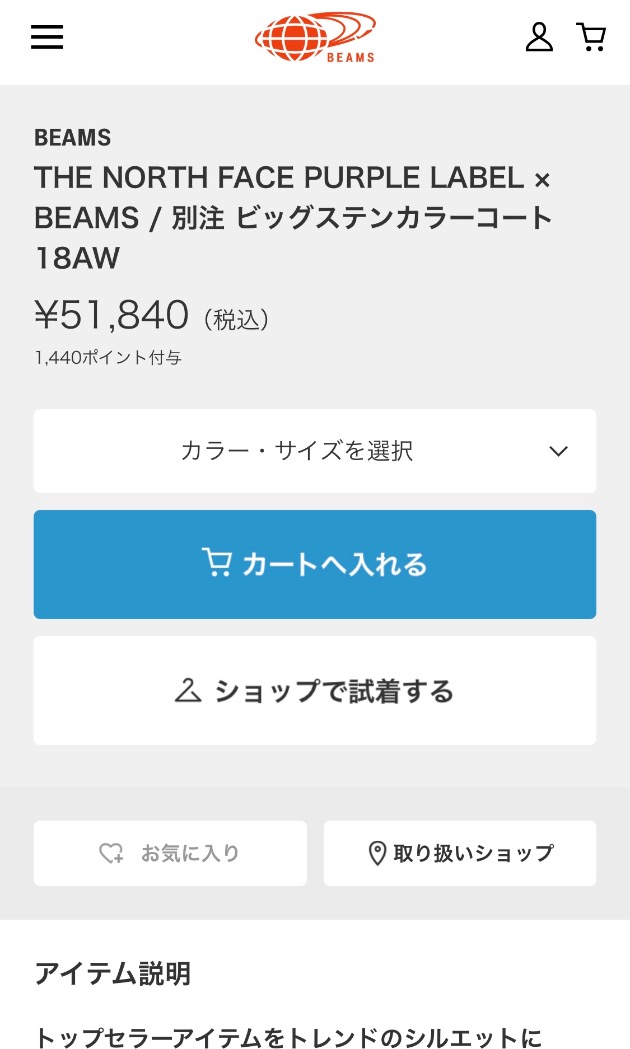Viewport: 630px width, 1049px height.
Task: Select ショップで試着する button
Action: click(x=315, y=691)
